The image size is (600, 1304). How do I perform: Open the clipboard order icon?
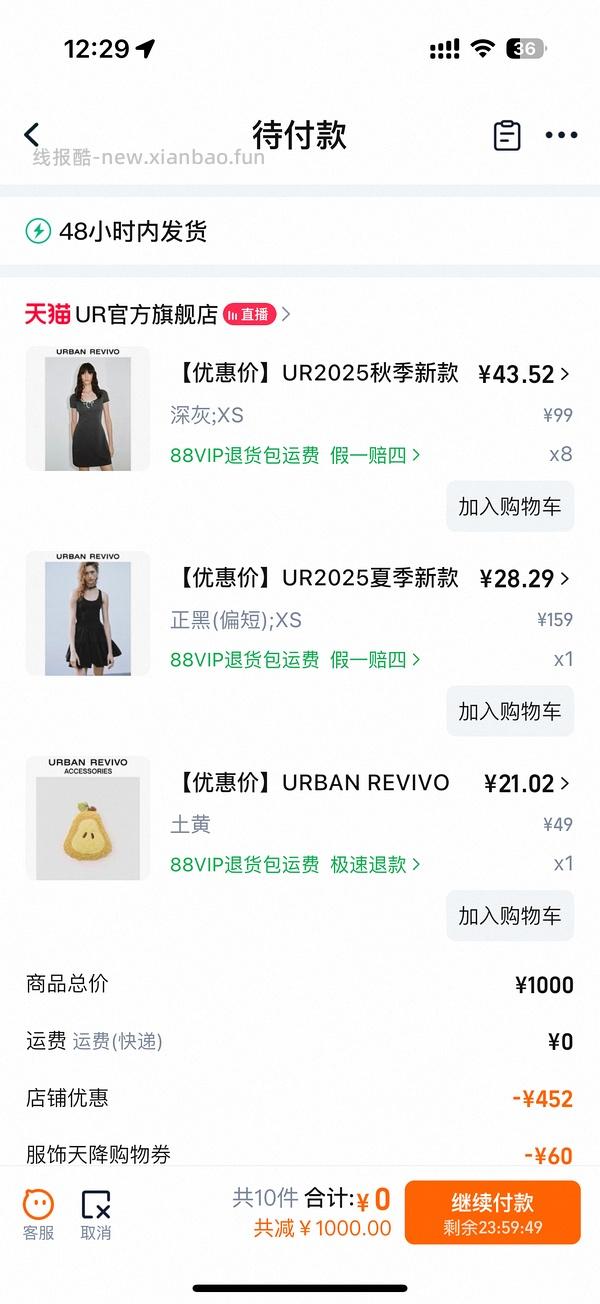pos(507,135)
